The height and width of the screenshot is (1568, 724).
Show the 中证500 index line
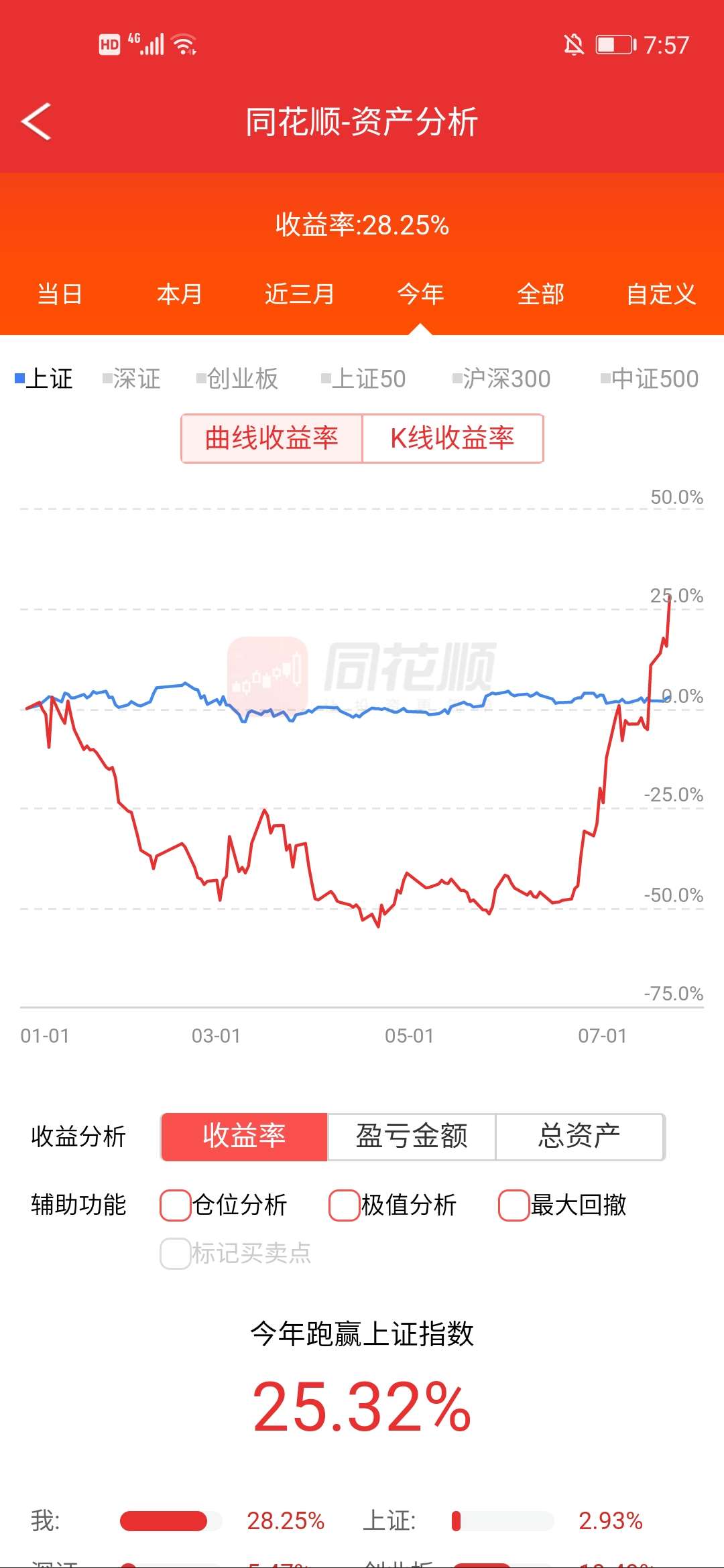[650, 379]
